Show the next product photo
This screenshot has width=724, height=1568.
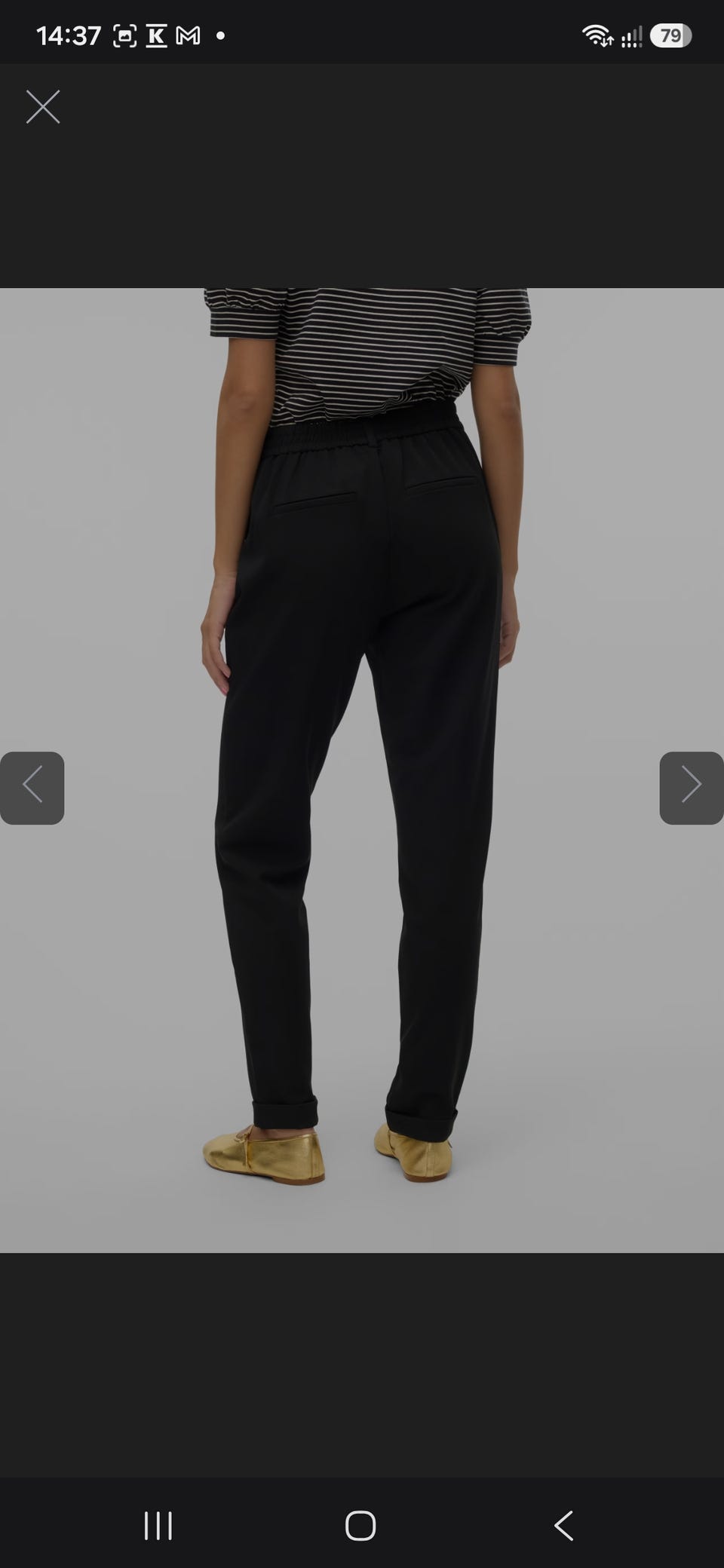point(692,788)
